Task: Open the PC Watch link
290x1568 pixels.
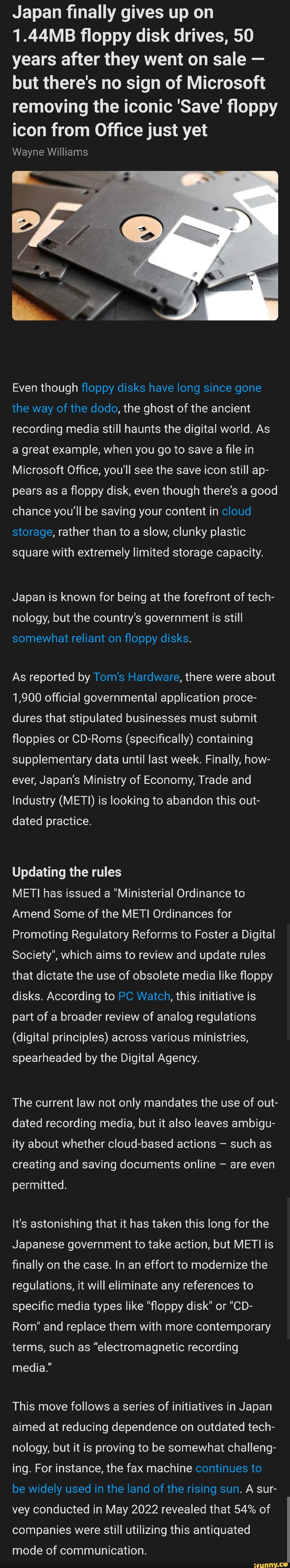Action: pos(144,996)
